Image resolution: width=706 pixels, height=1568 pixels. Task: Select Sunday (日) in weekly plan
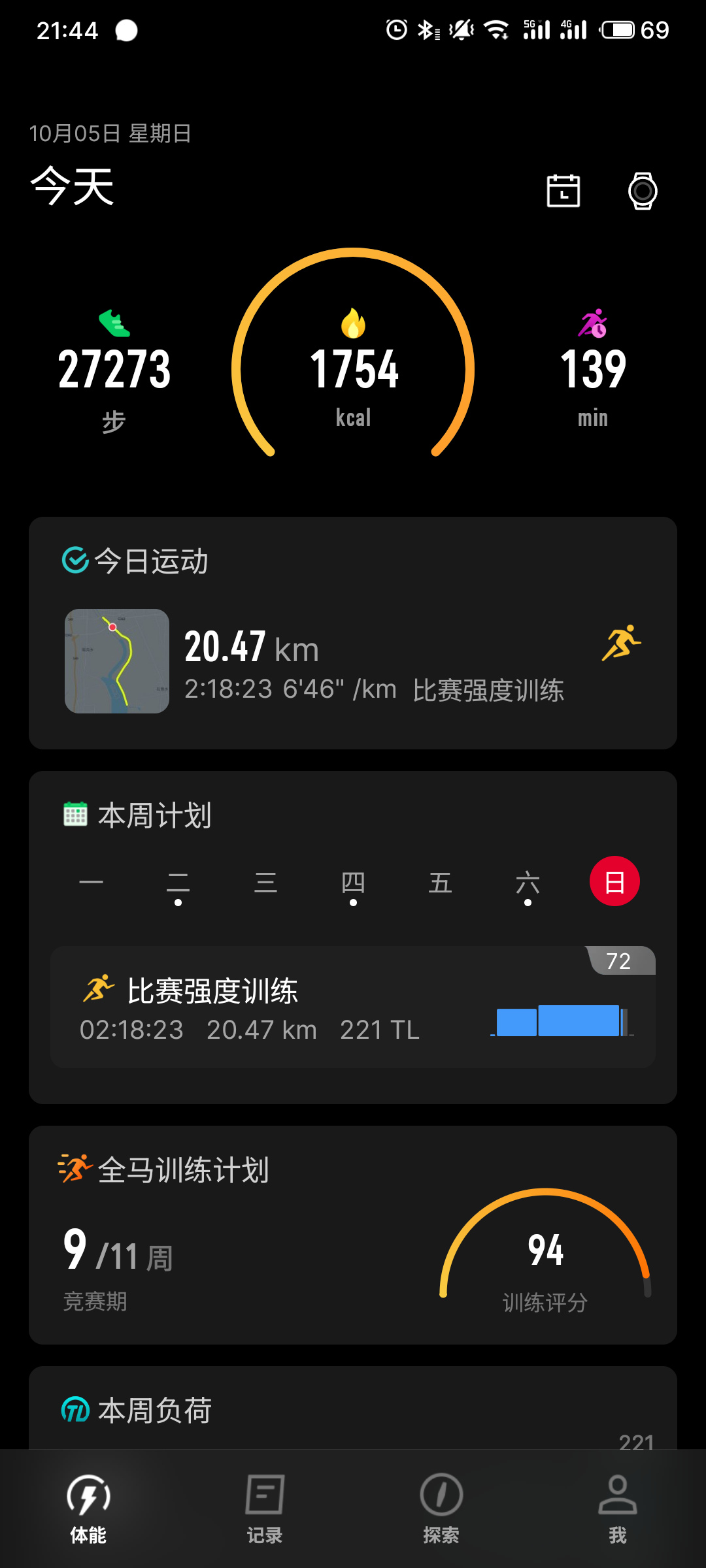614,881
